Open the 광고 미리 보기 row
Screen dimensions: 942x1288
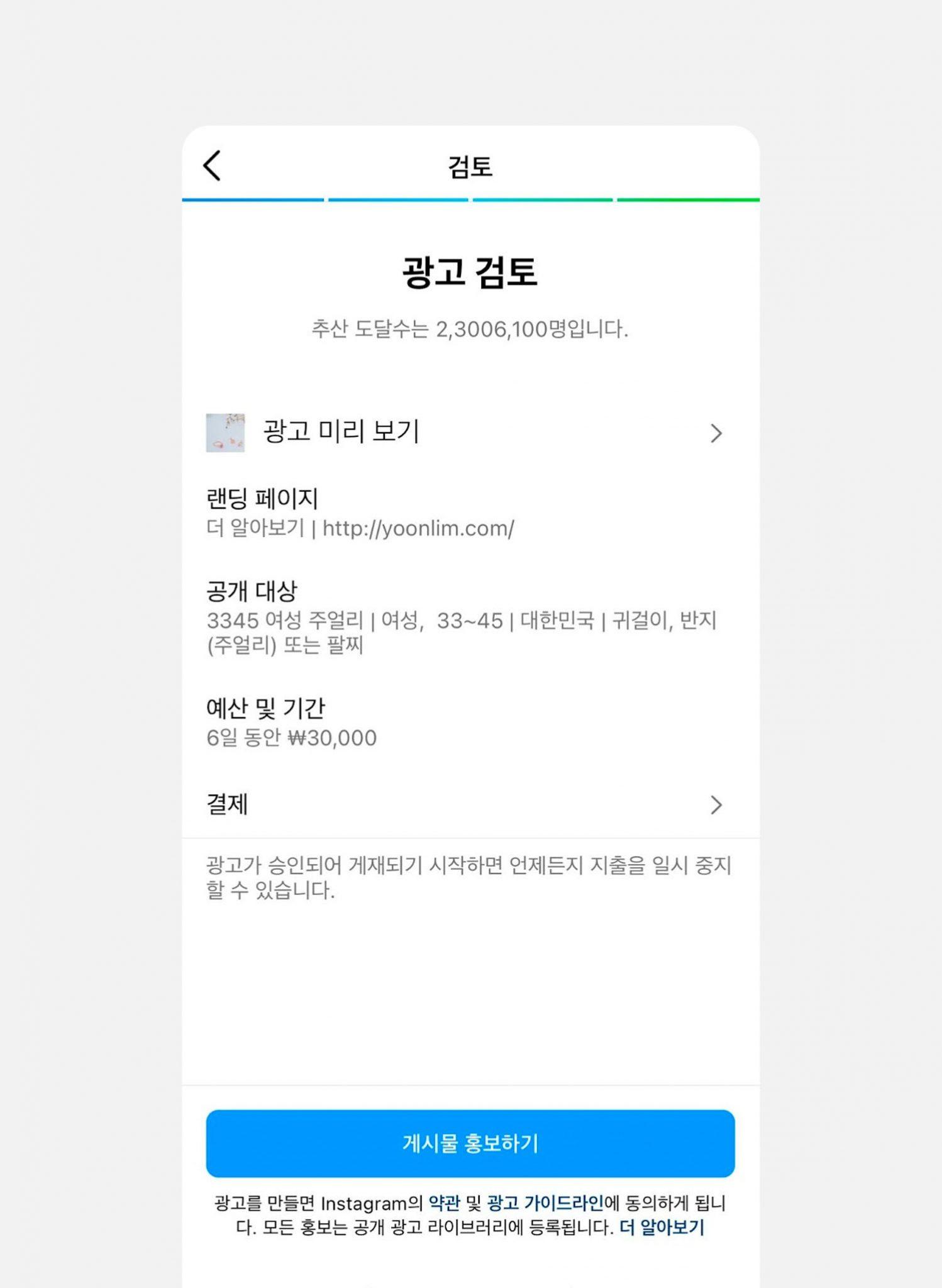point(465,433)
